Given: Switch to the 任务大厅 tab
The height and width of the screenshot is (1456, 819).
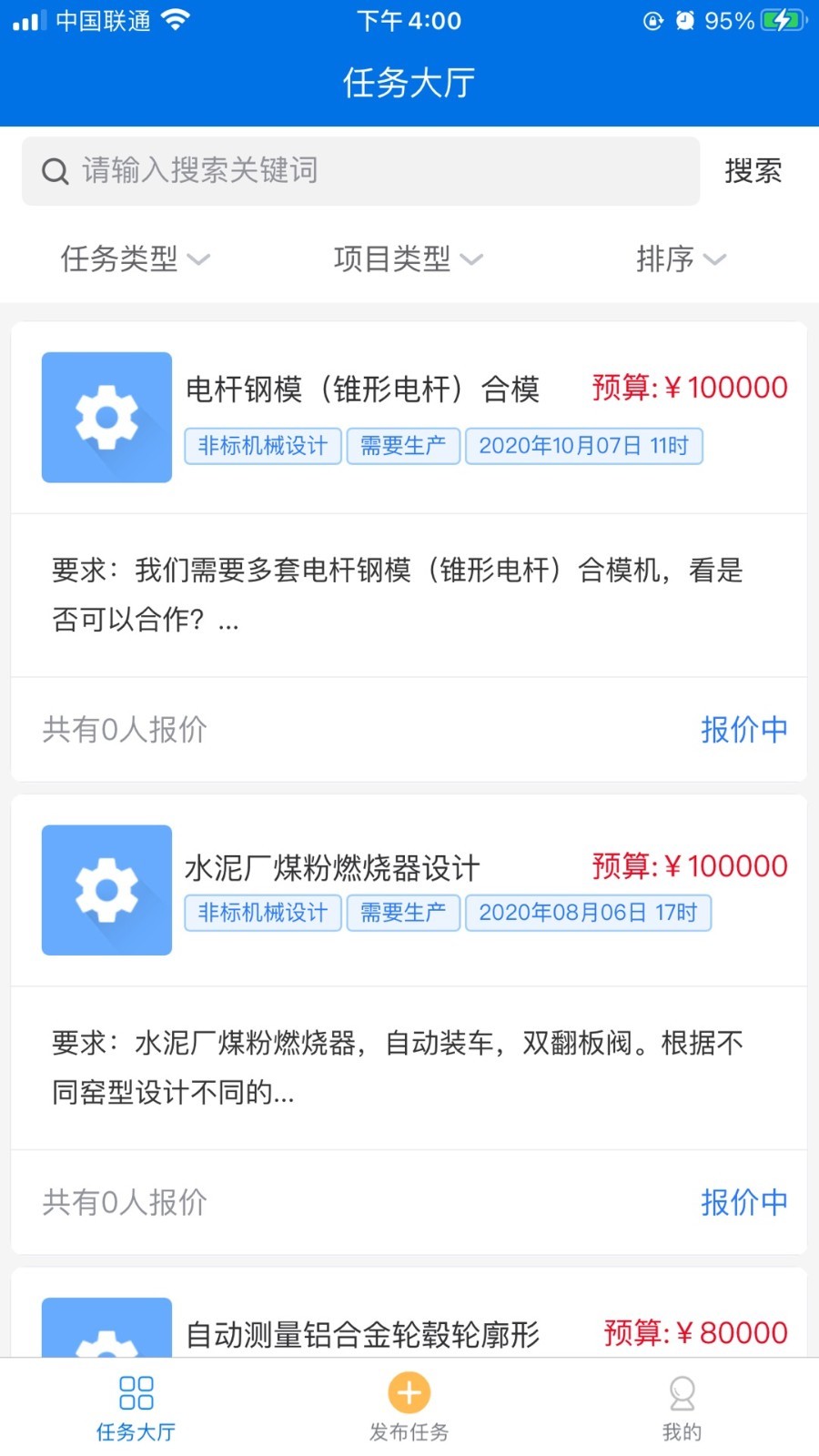Looking at the screenshot, I should (x=136, y=1408).
